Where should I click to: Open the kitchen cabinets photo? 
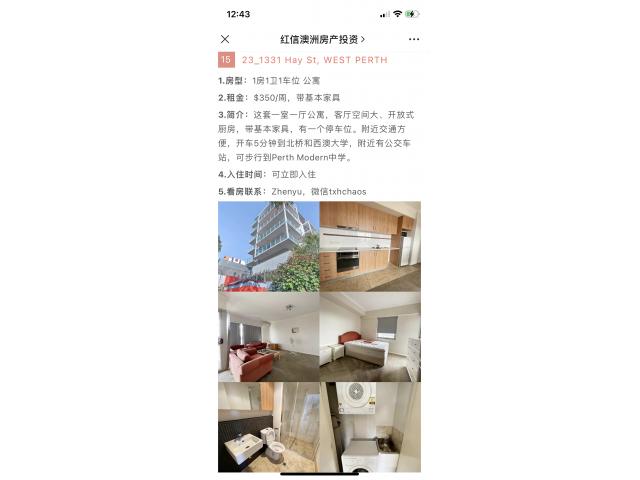[370, 246]
